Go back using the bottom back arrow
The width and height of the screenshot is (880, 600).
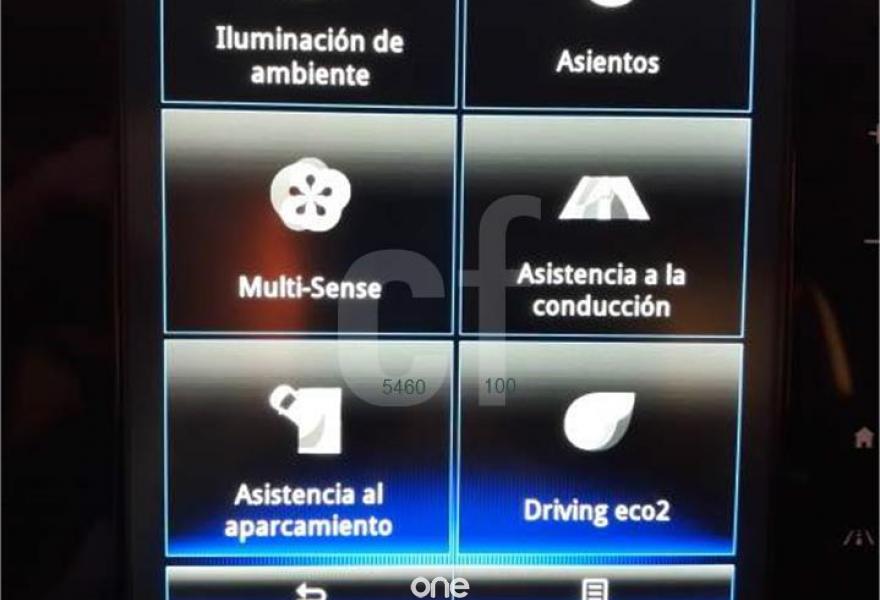click(x=311, y=590)
